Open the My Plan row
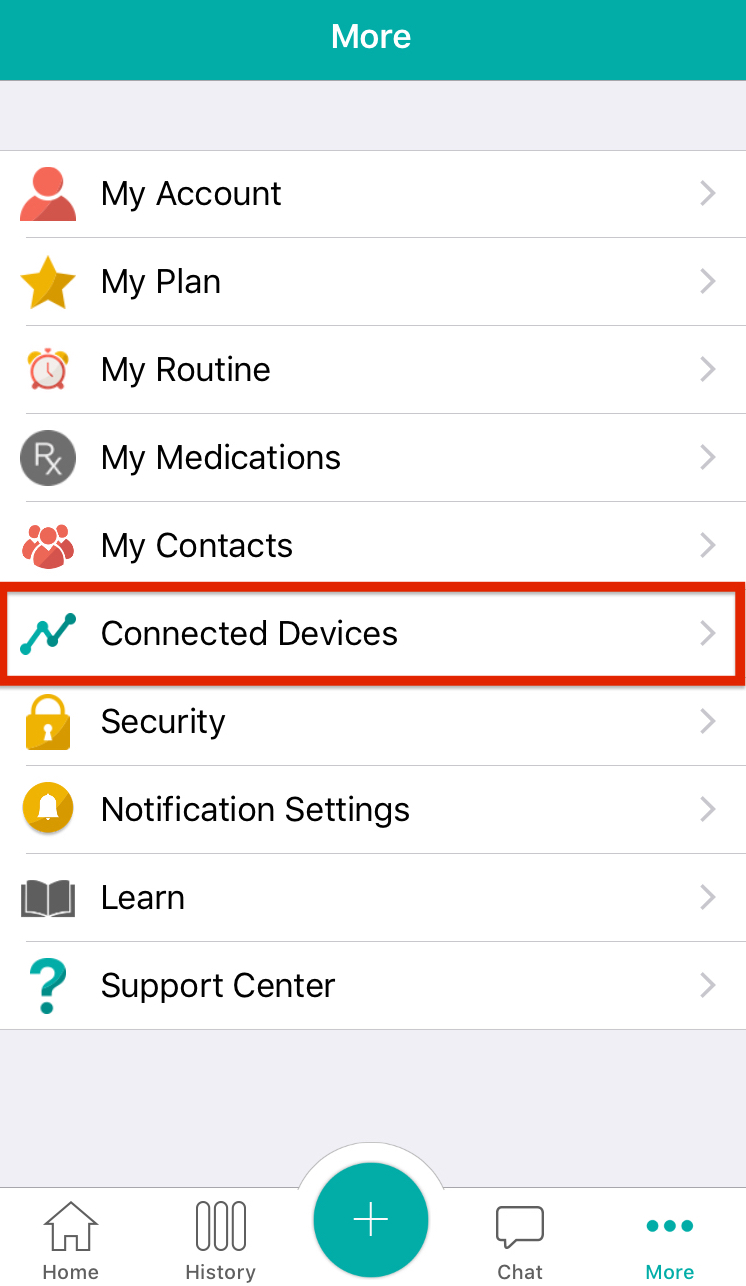The image size is (746, 1286). [373, 282]
